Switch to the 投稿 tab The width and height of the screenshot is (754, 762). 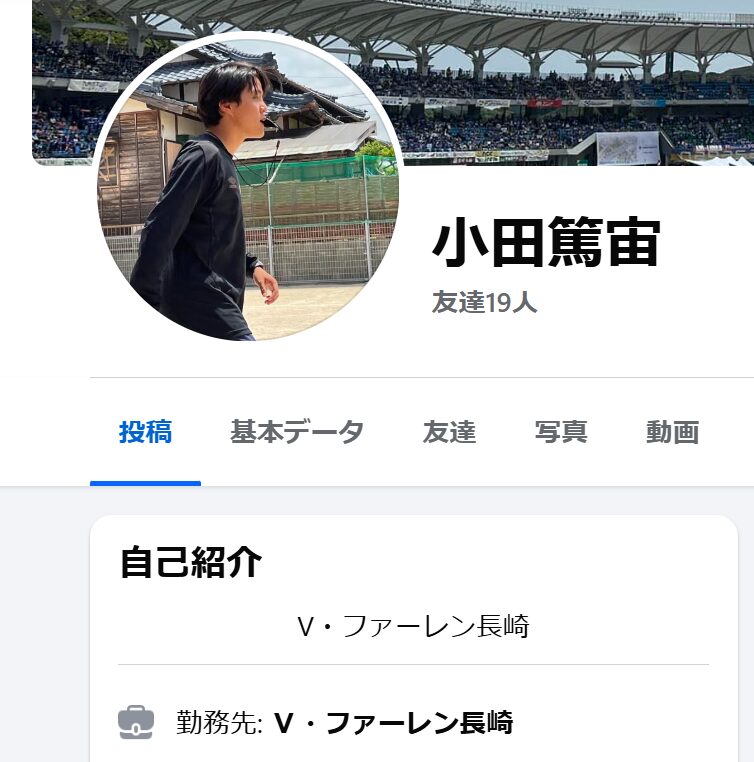pyautogui.click(x=145, y=433)
